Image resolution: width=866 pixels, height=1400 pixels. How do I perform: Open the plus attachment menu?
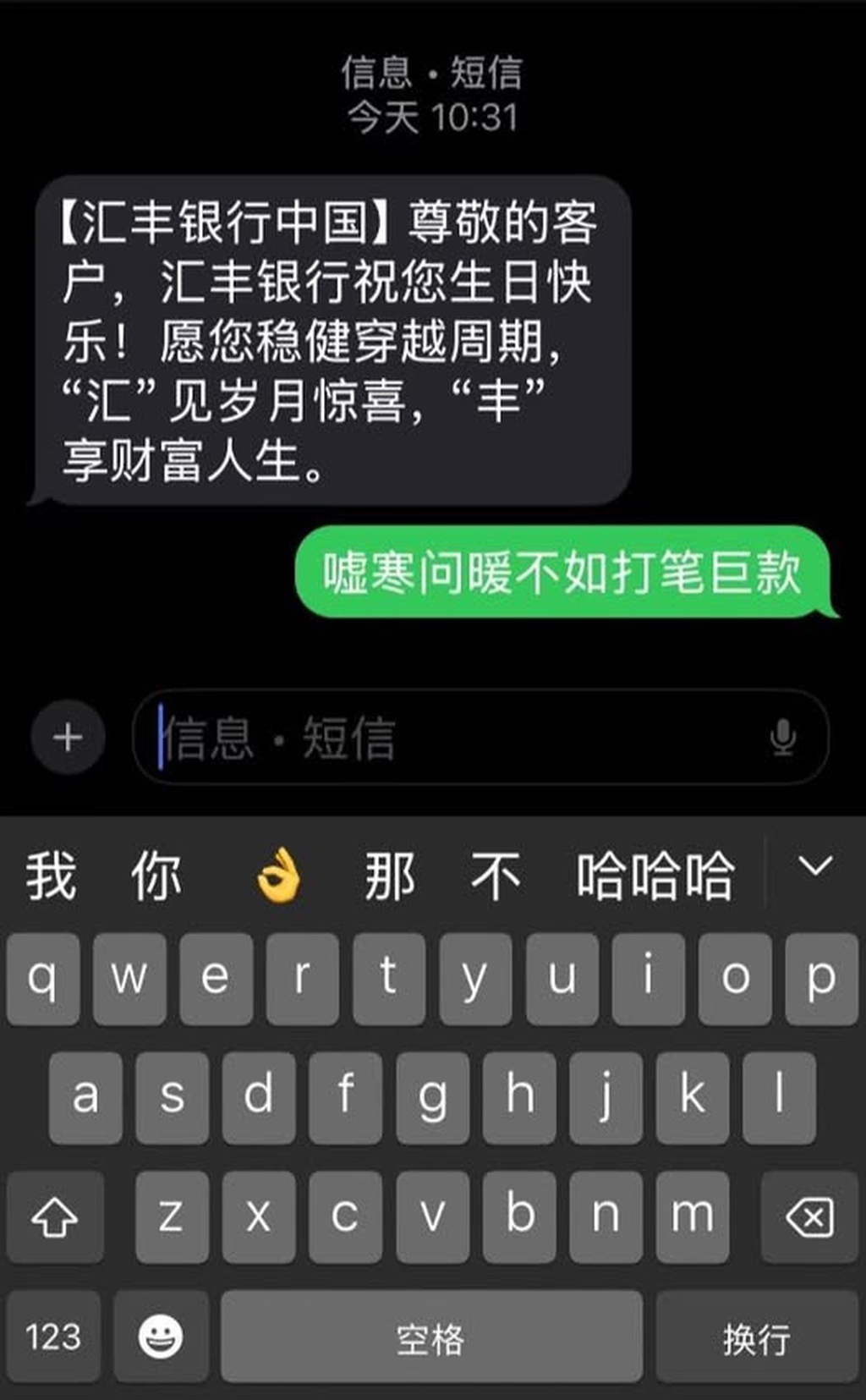[68, 737]
